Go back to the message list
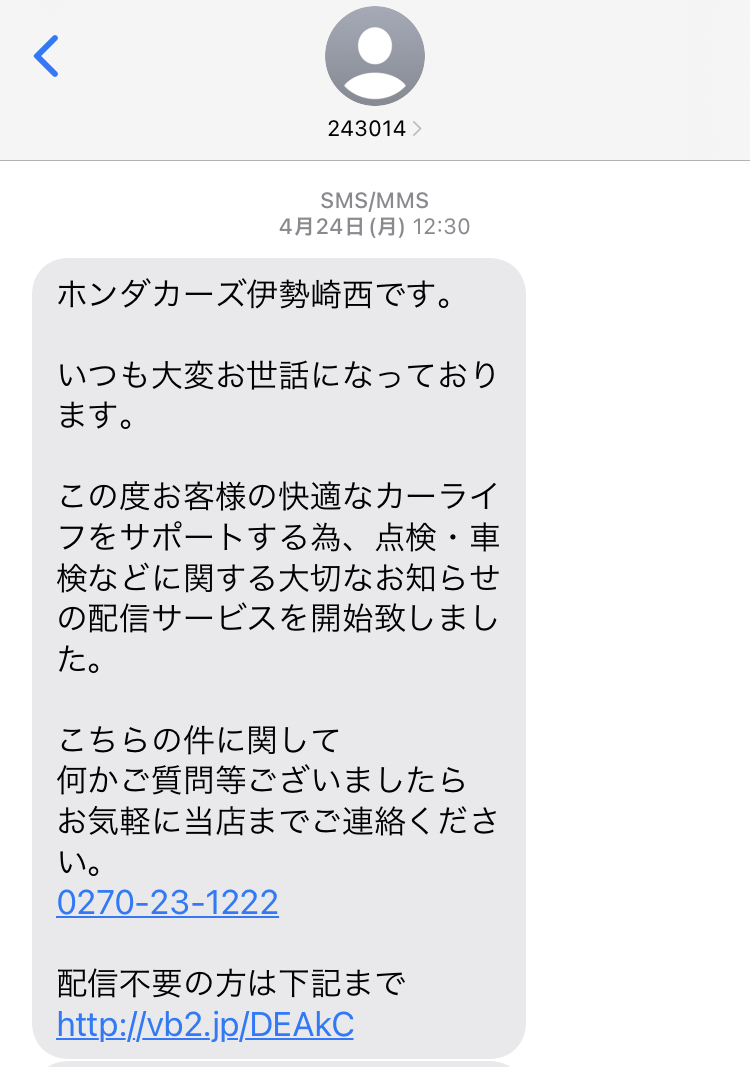Image resolution: width=750 pixels, height=1067 pixels. pos(47,57)
